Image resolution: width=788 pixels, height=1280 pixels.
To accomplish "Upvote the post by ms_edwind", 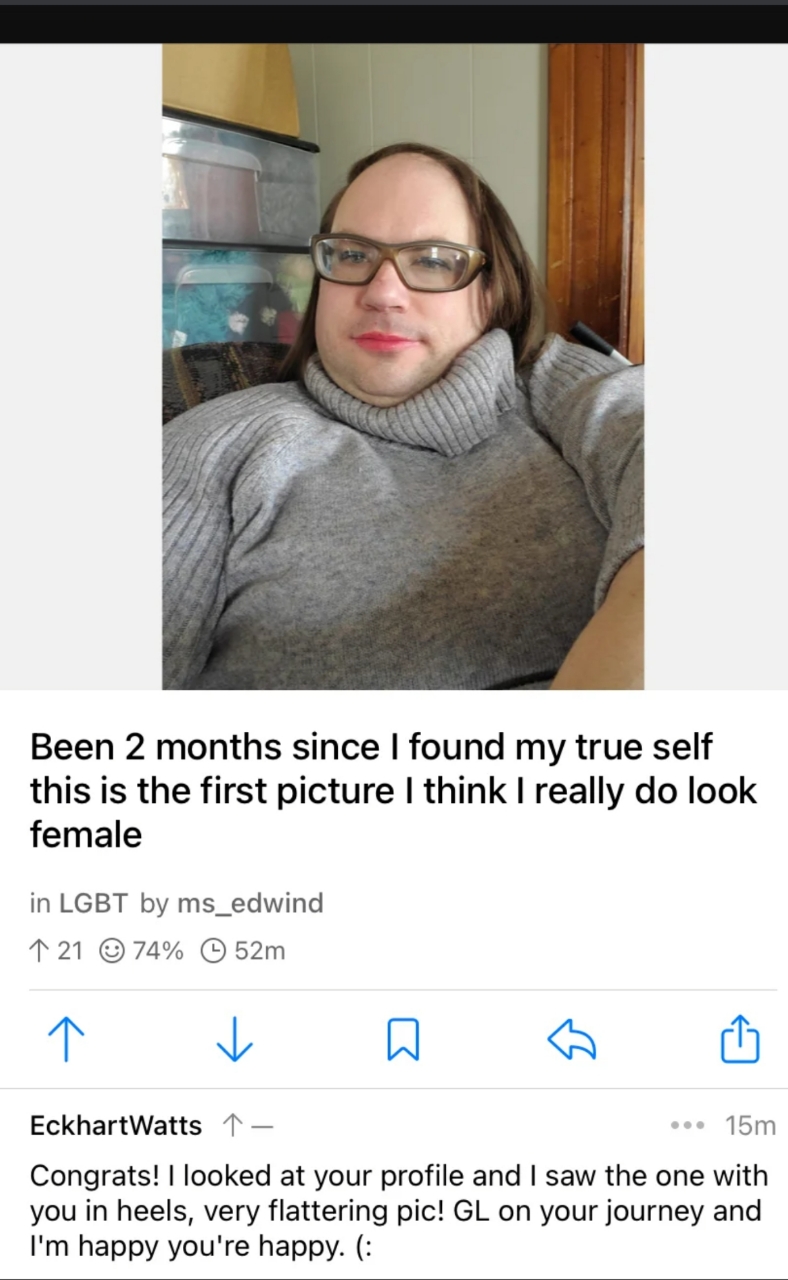I will tap(66, 1040).
